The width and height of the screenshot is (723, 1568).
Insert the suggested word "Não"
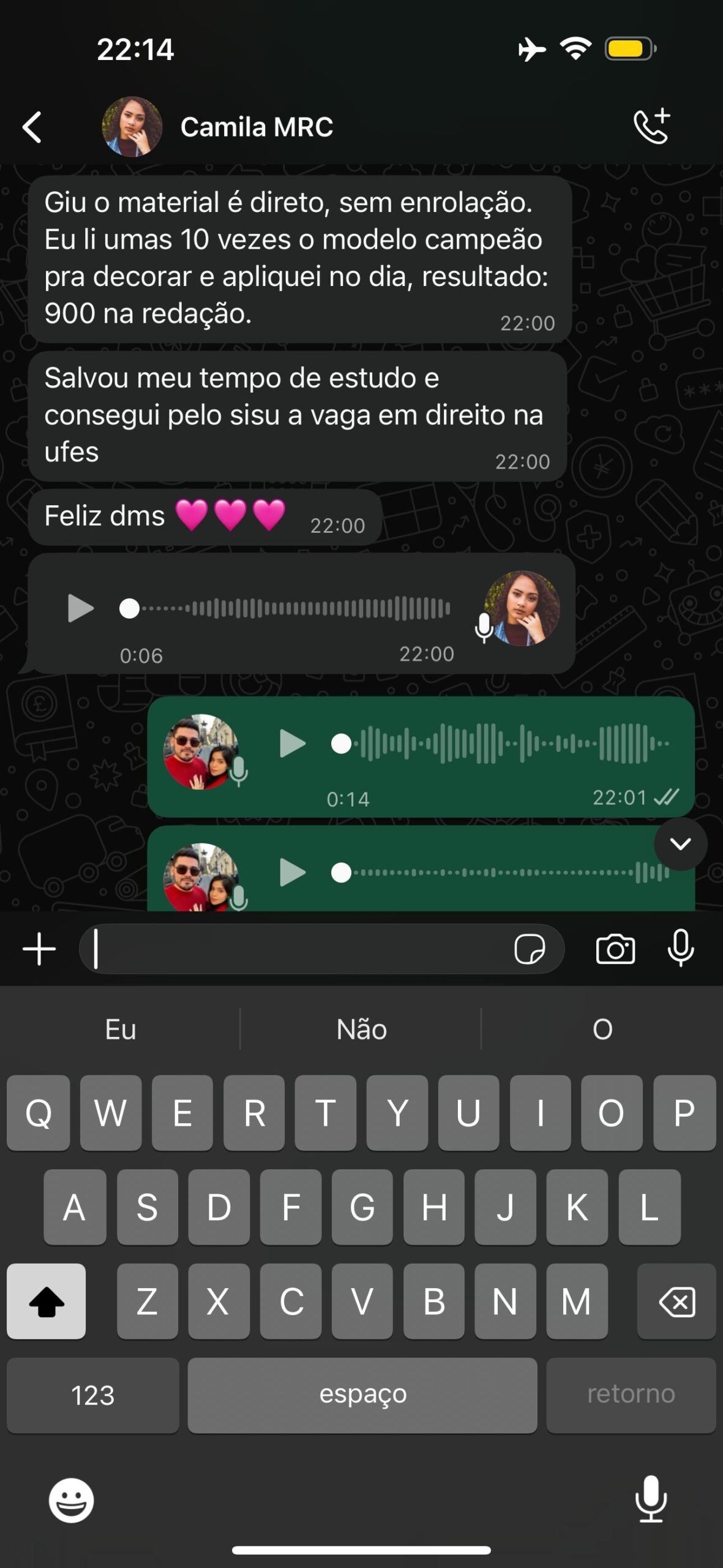[x=361, y=1030]
